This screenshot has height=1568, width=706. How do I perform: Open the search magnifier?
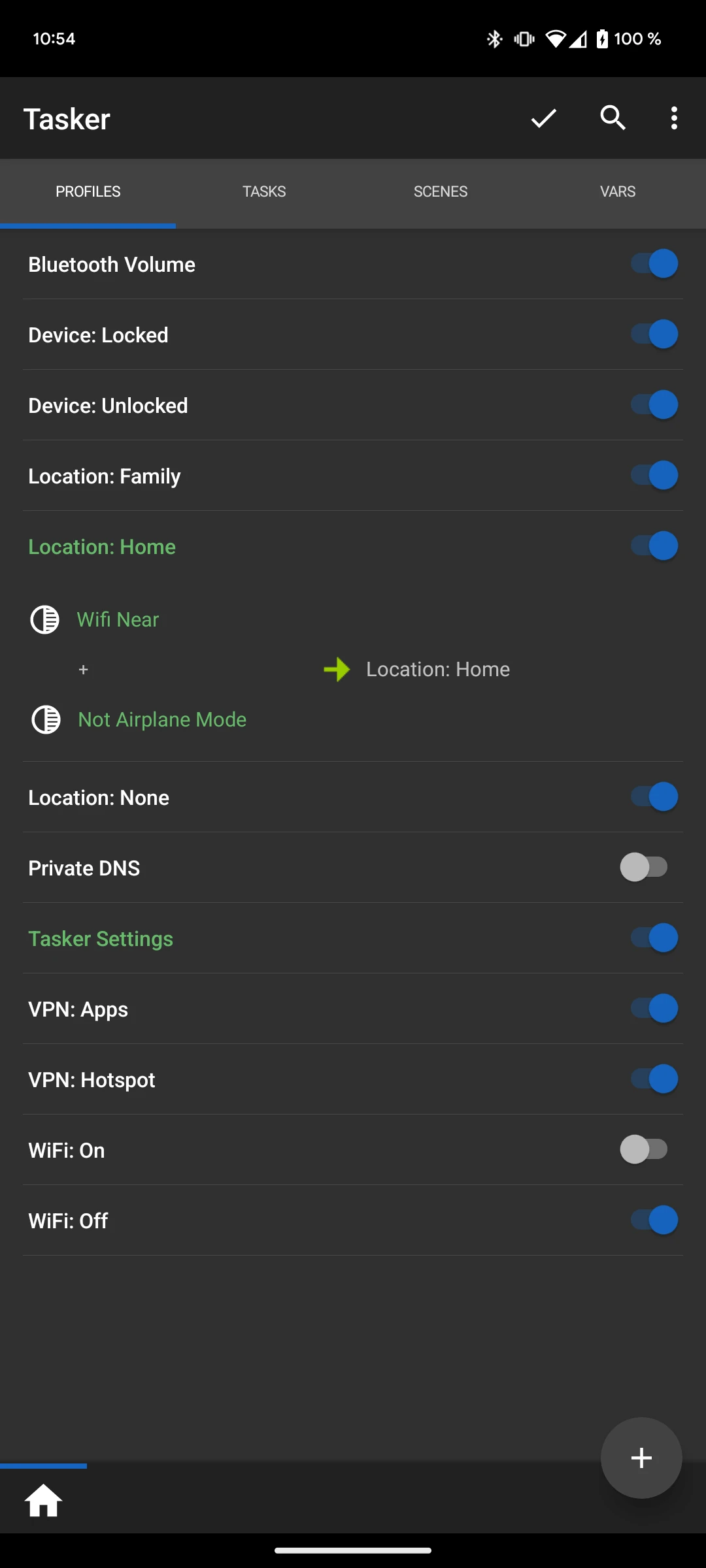[x=613, y=118]
